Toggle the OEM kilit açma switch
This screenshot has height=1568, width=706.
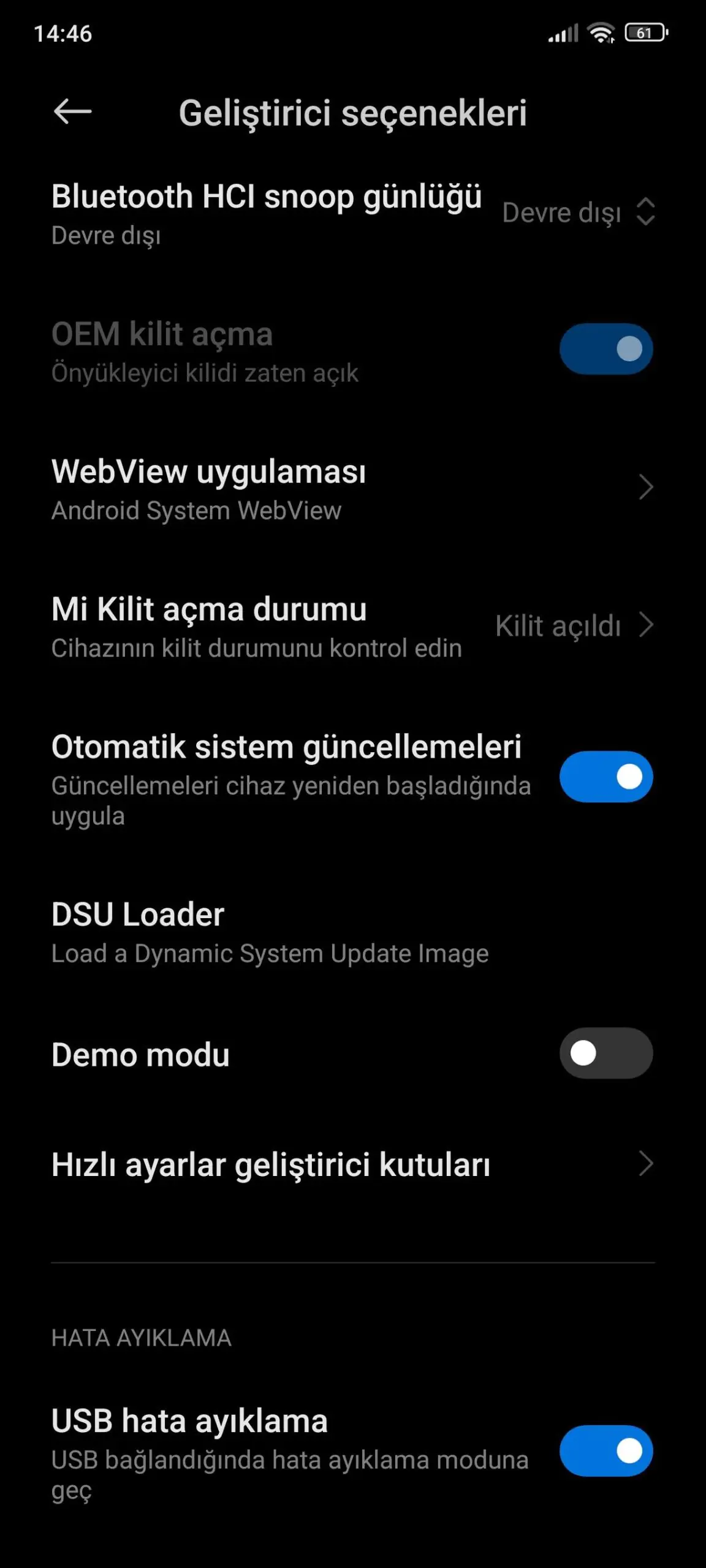point(605,347)
